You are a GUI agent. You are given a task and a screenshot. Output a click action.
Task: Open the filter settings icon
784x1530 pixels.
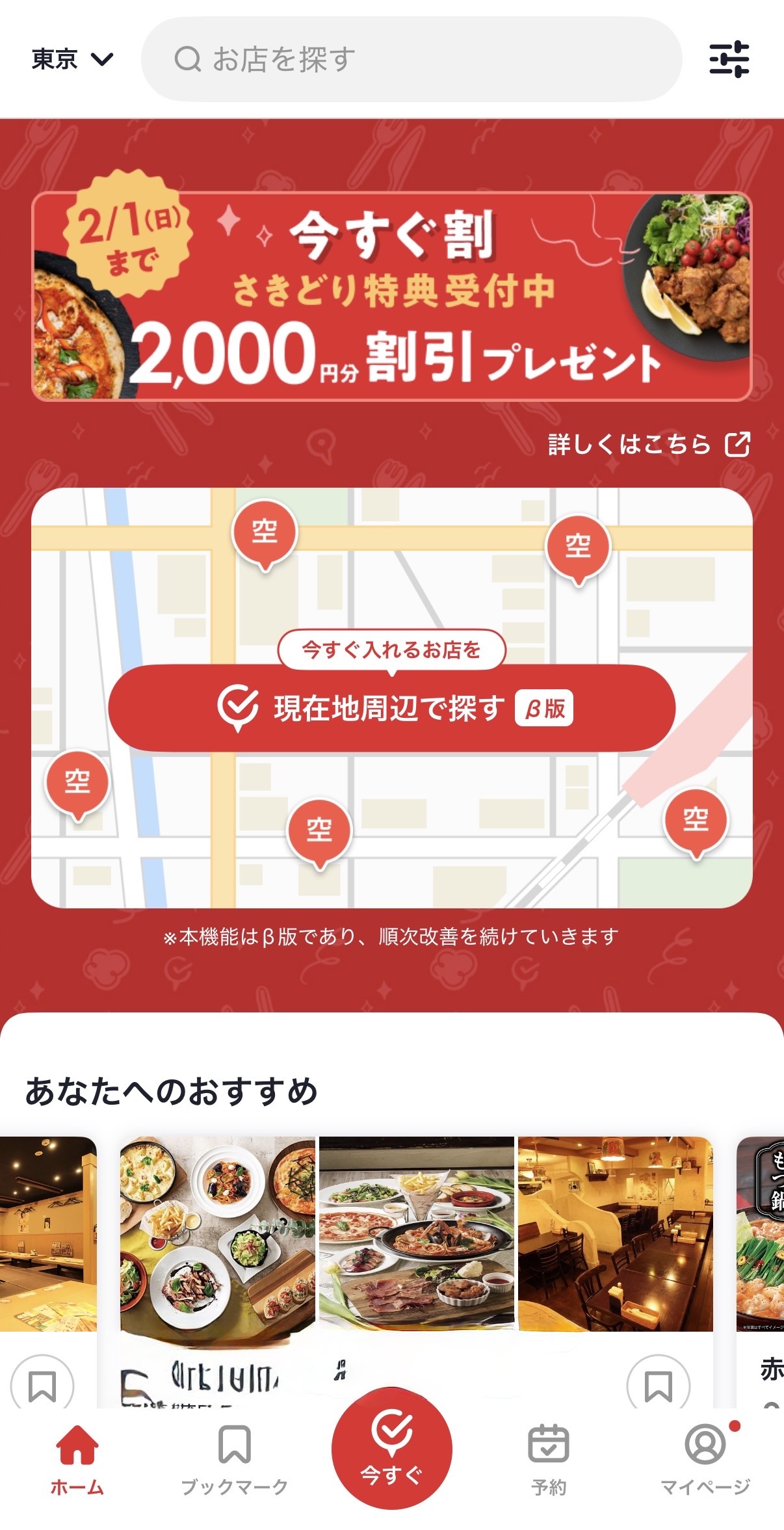tap(729, 59)
